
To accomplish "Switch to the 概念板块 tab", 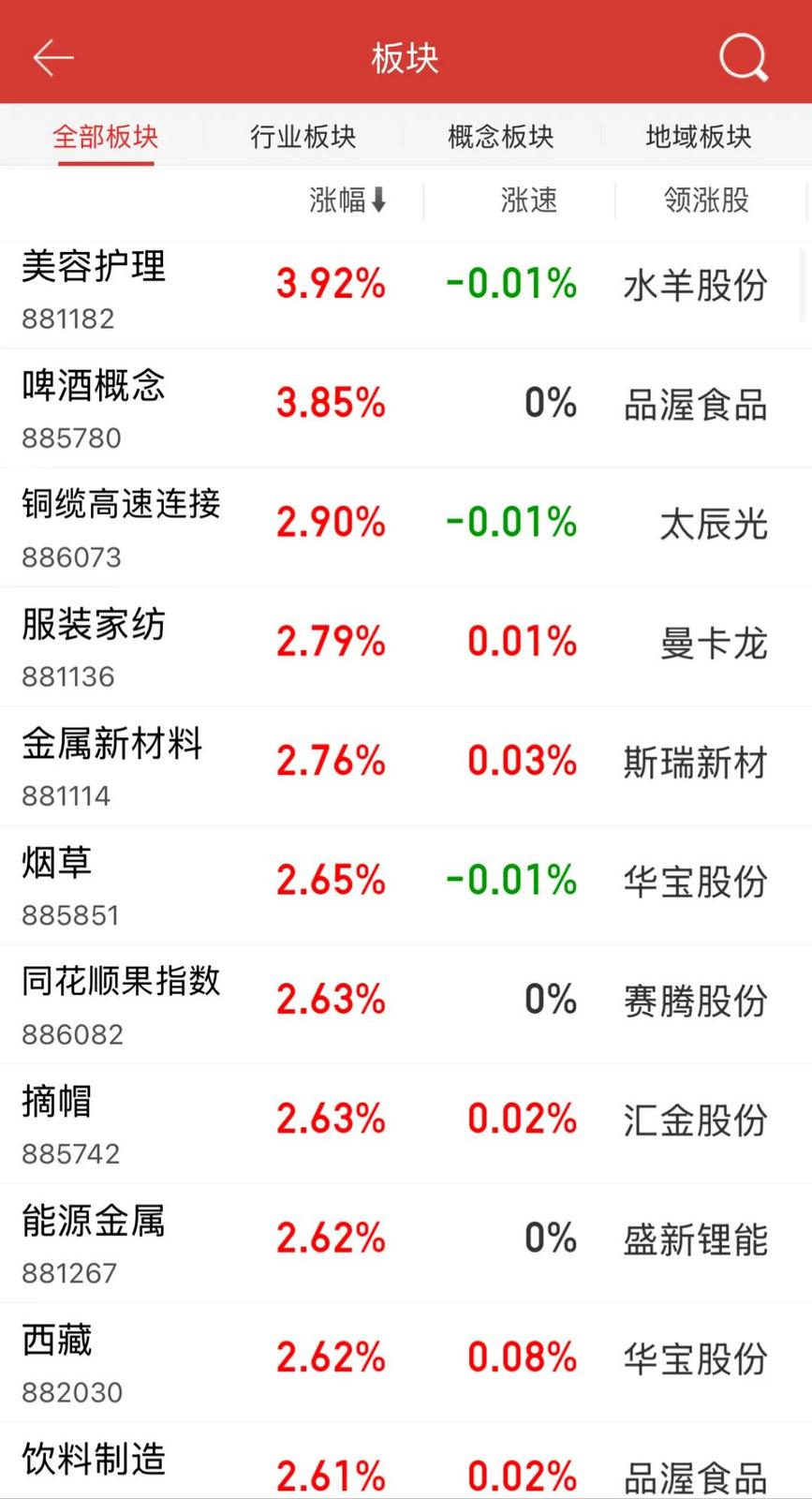I will 501,137.
